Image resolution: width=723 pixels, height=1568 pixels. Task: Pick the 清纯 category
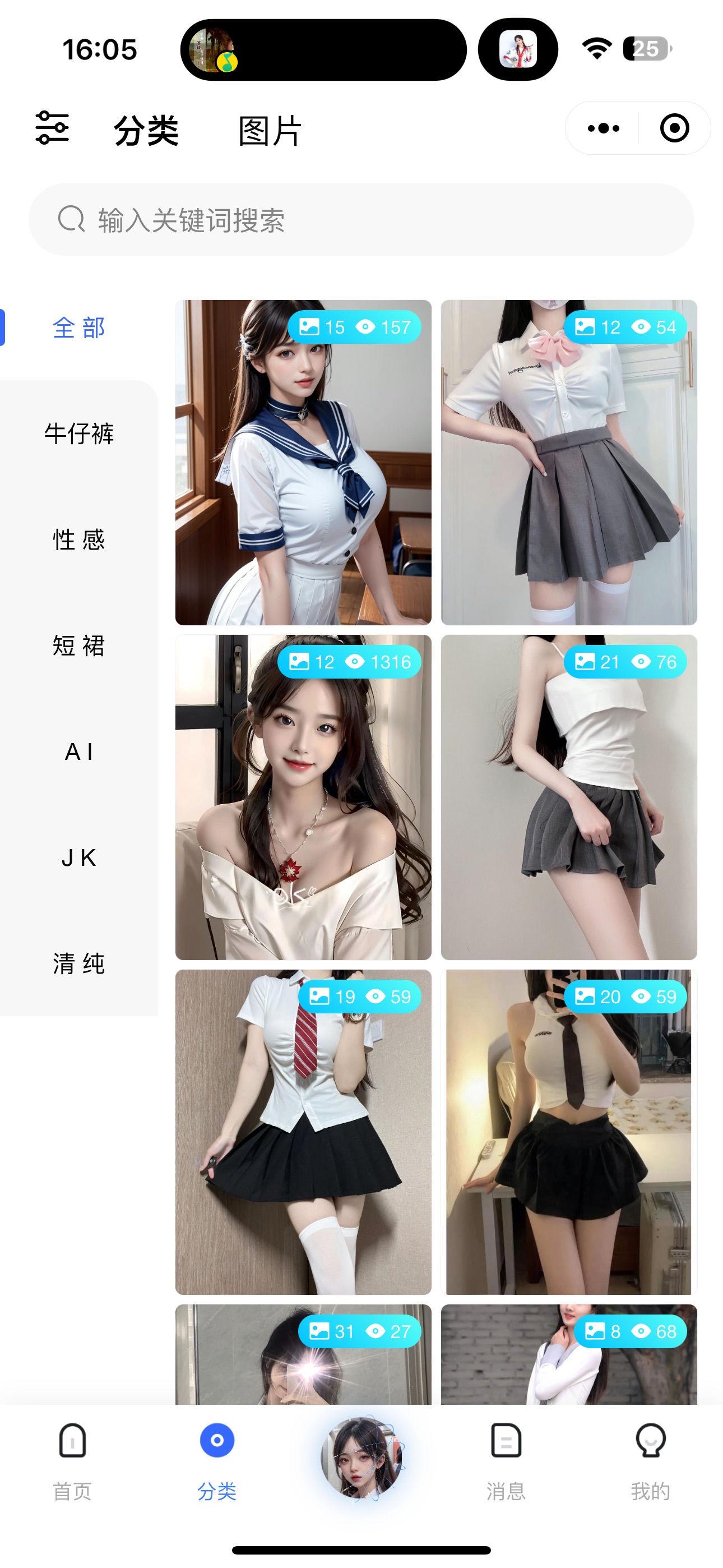79,963
